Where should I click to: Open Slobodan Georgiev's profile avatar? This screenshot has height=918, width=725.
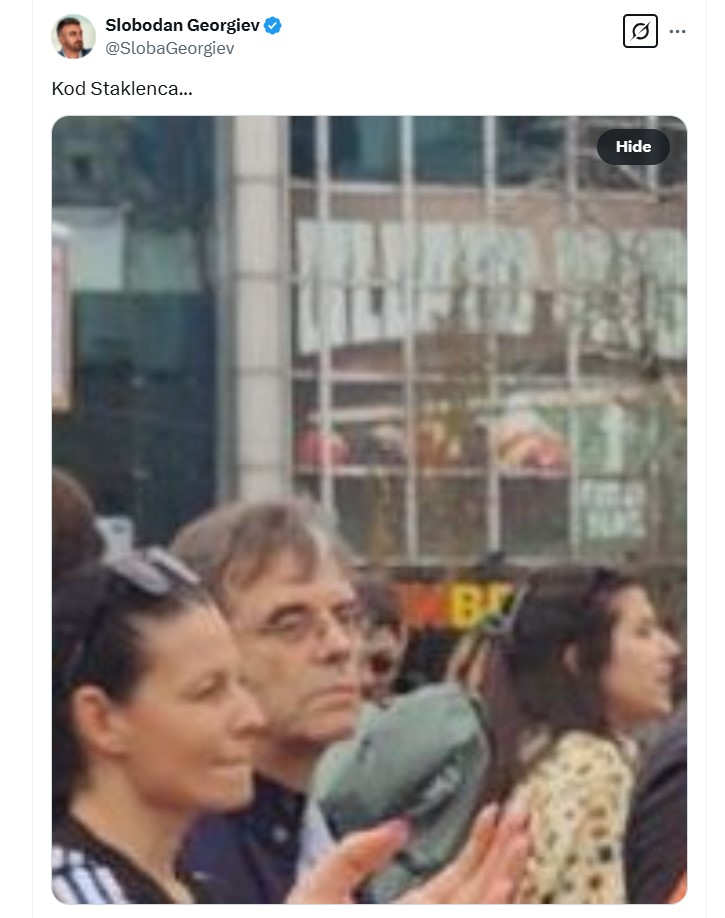pyautogui.click(x=73, y=36)
